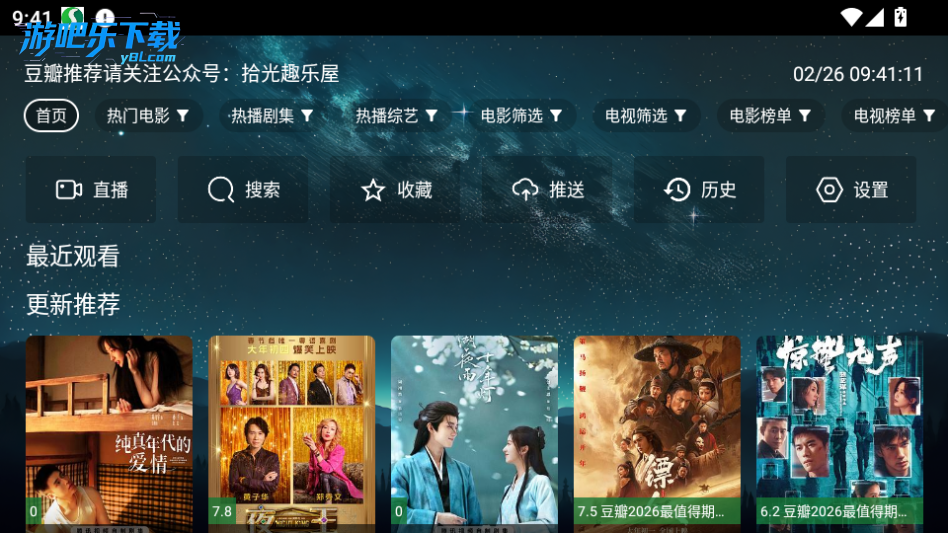Open the 搜索 search button
This screenshot has width=948, height=533.
pyautogui.click(x=243, y=190)
